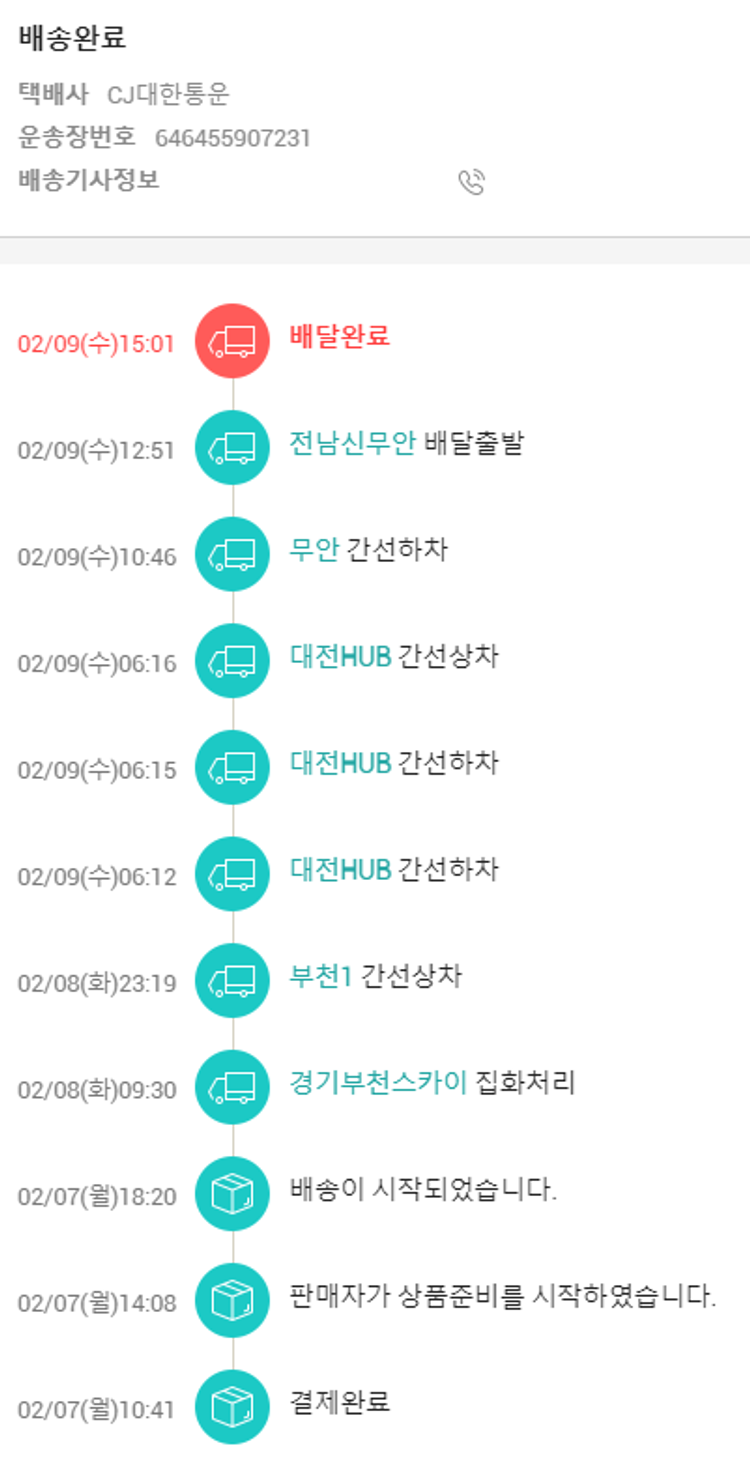Call the delivery driver via phone icon

pyautogui.click(x=471, y=182)
